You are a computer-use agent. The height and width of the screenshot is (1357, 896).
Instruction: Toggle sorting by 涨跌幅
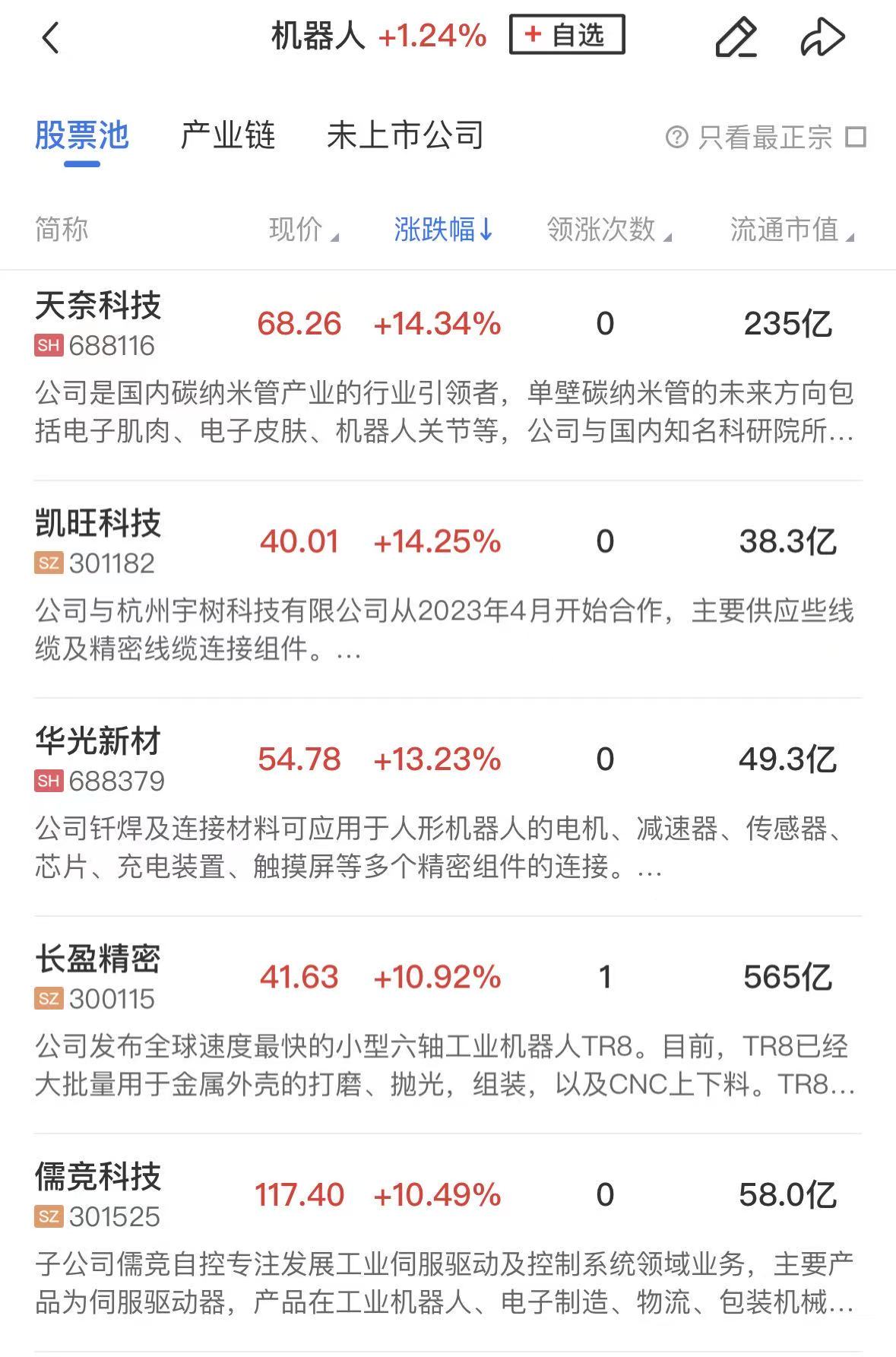(x=443, y=230)
